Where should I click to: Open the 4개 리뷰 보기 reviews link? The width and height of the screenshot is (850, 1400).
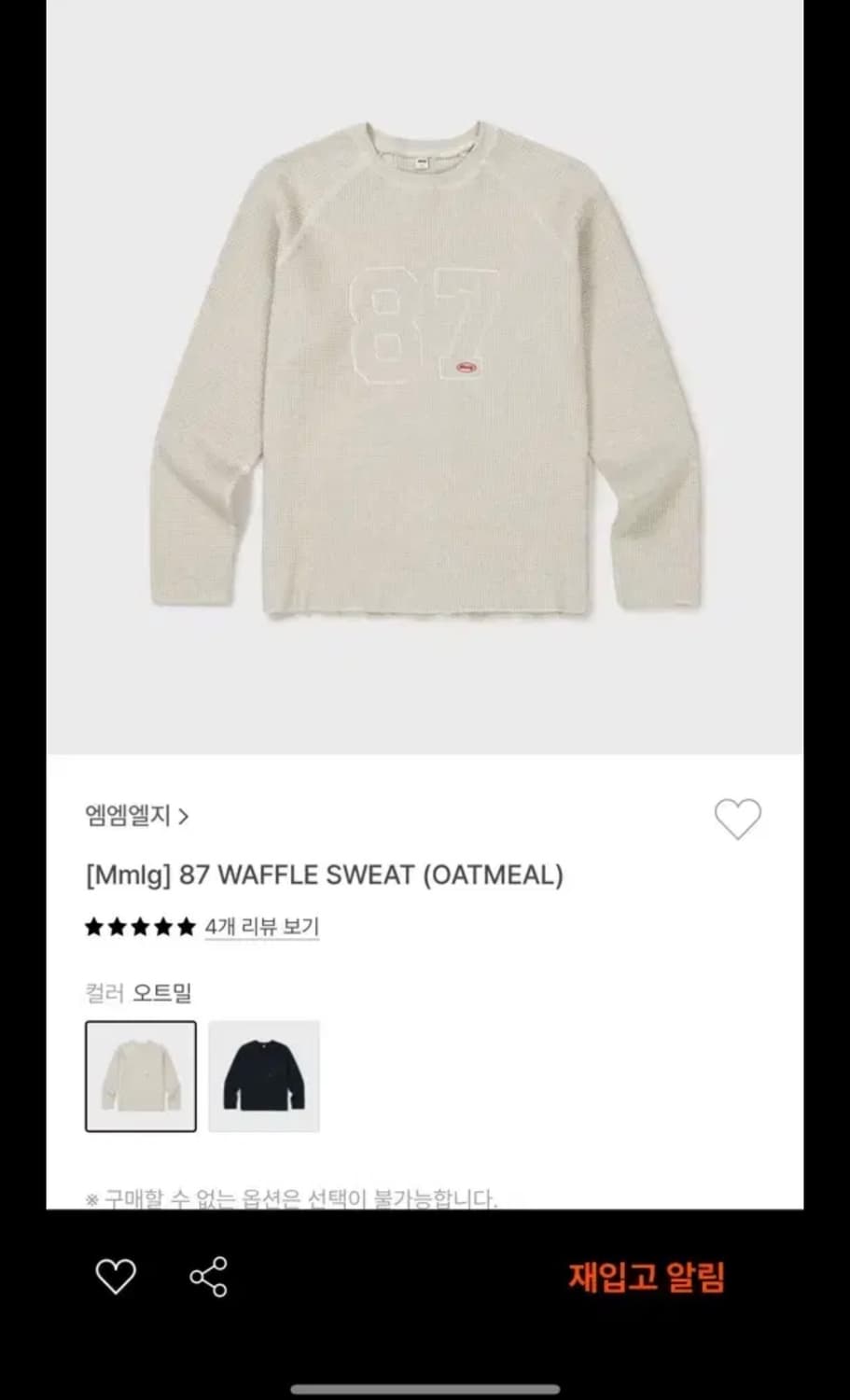(261, 926)
